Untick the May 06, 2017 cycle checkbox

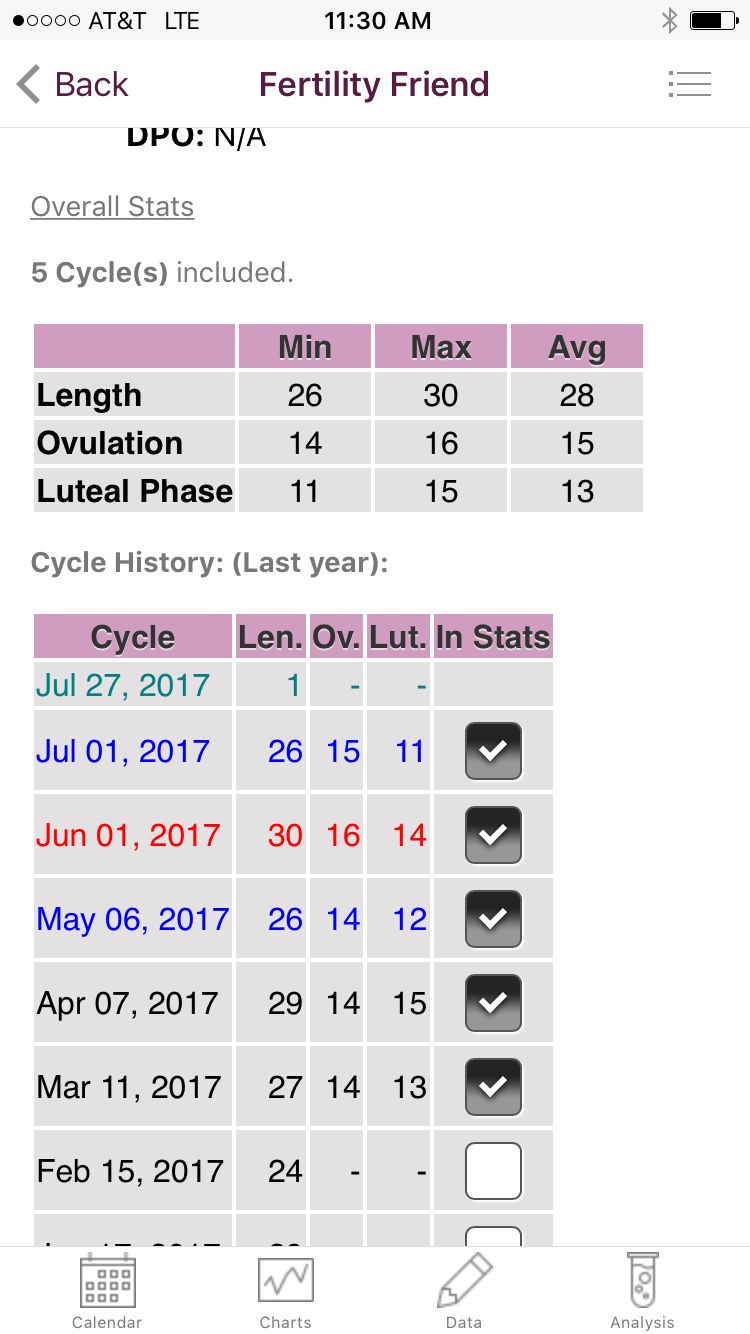493,919
